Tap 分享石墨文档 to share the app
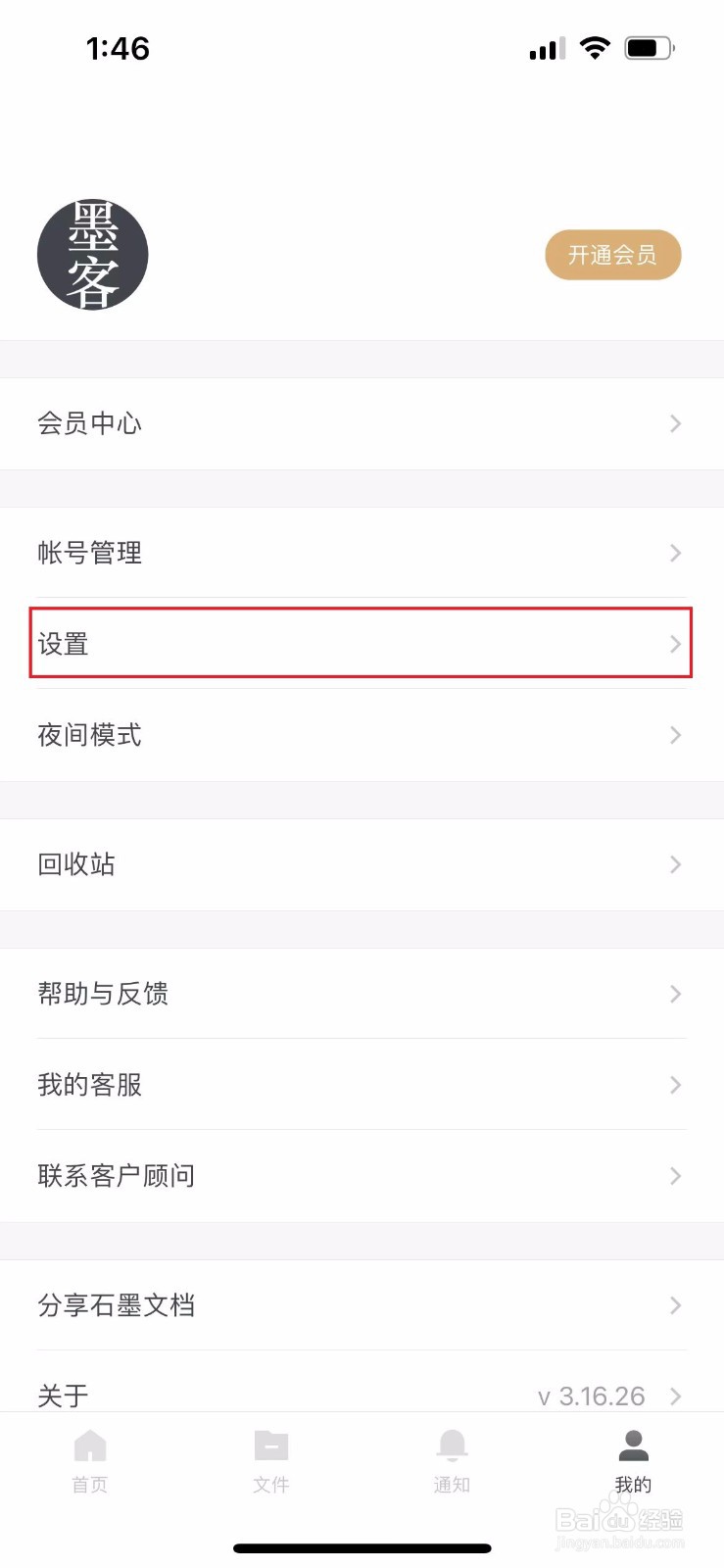 coord(116,1305)
